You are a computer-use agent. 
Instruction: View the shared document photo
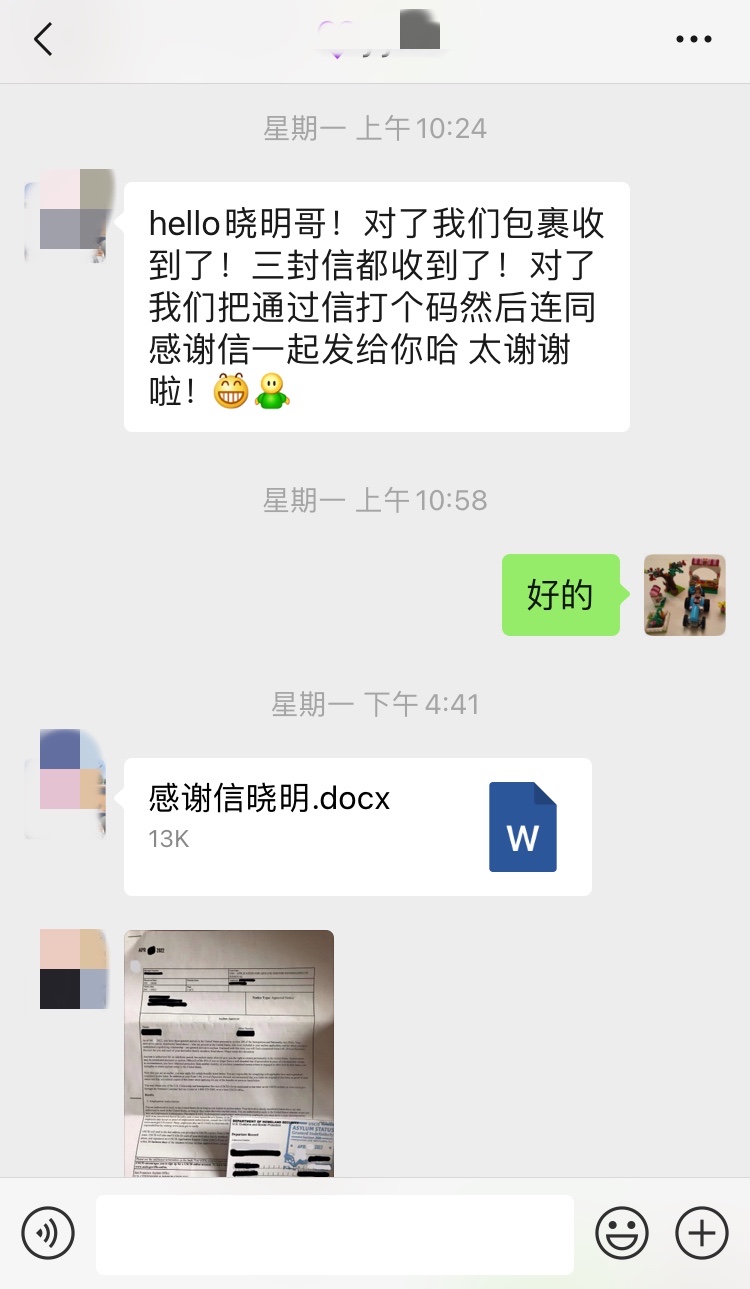(x=229, y=1053)
